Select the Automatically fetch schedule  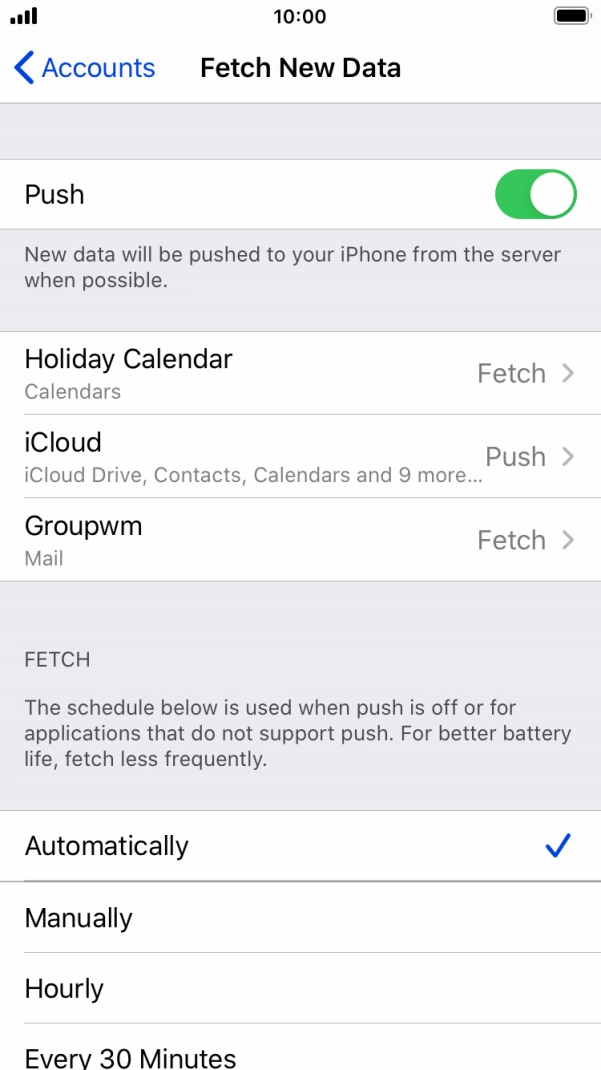tap(300, 846)
